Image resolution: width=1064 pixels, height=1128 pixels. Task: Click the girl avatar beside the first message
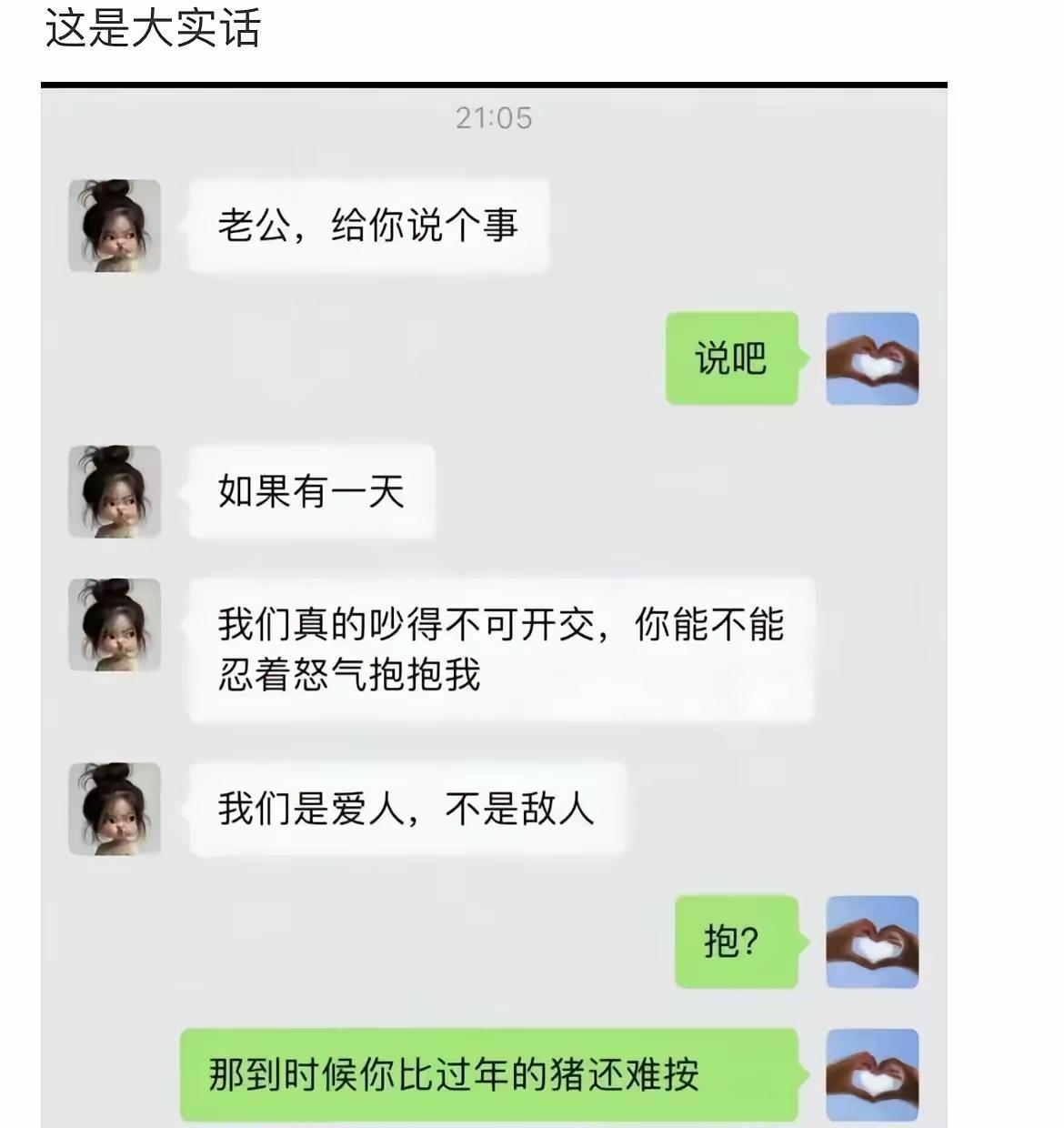tap(113, 224)
